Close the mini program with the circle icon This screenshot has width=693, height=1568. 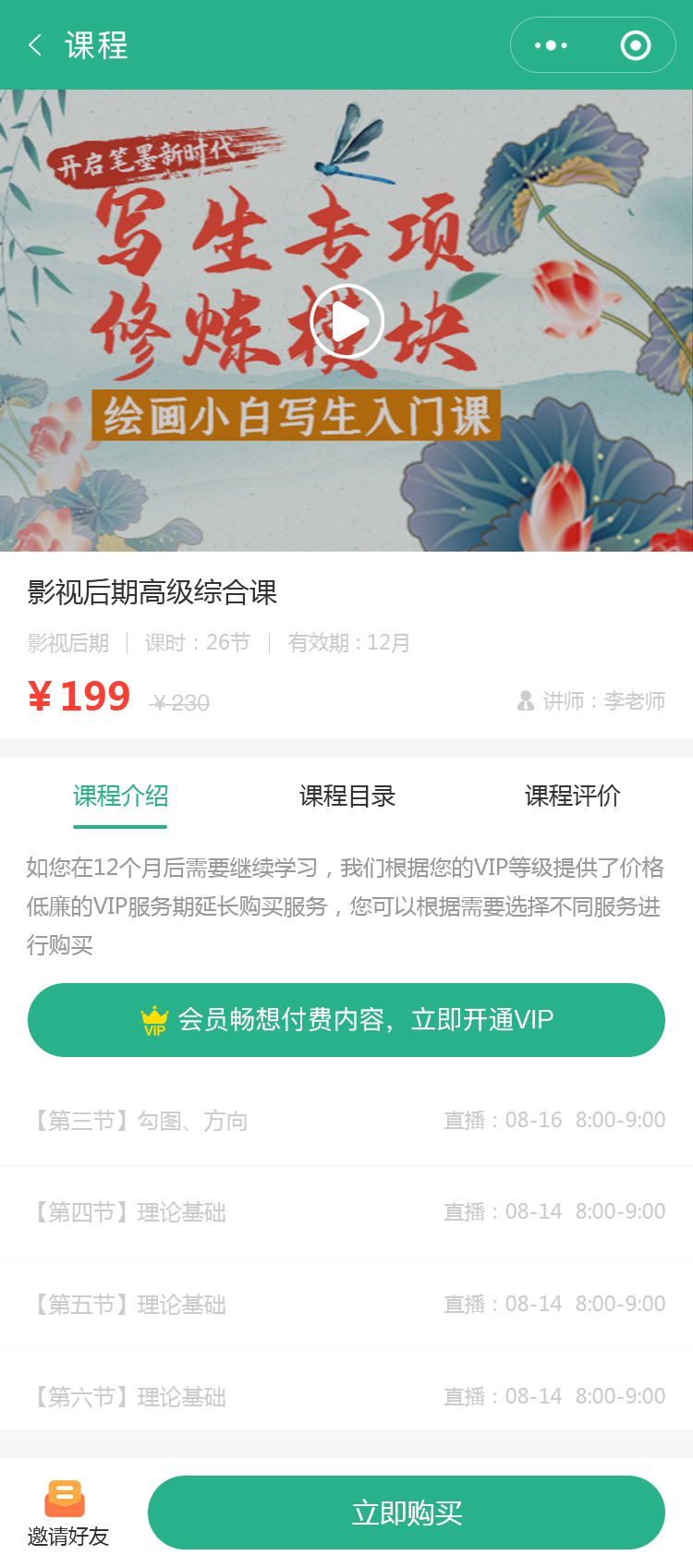636,45
